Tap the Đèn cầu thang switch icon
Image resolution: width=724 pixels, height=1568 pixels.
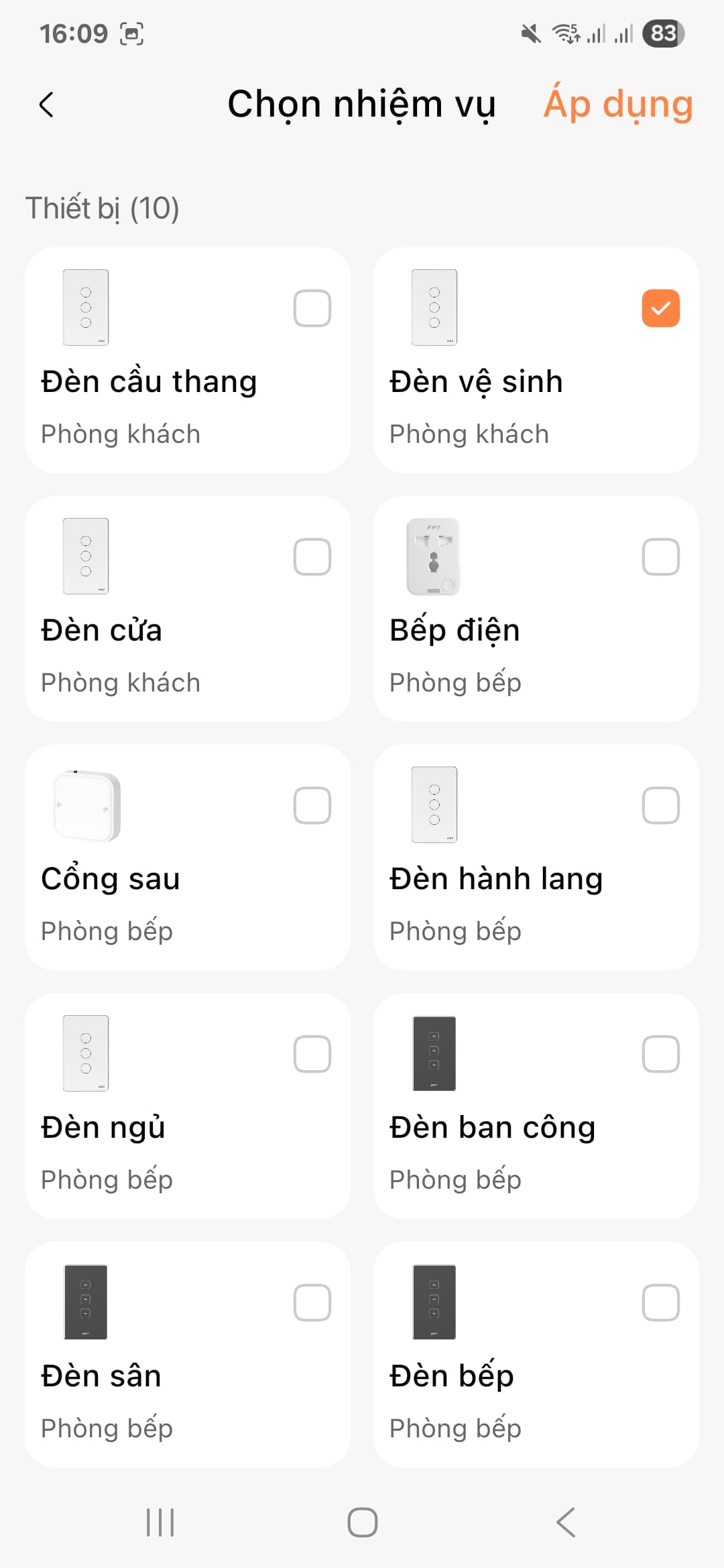click(87, 306)
